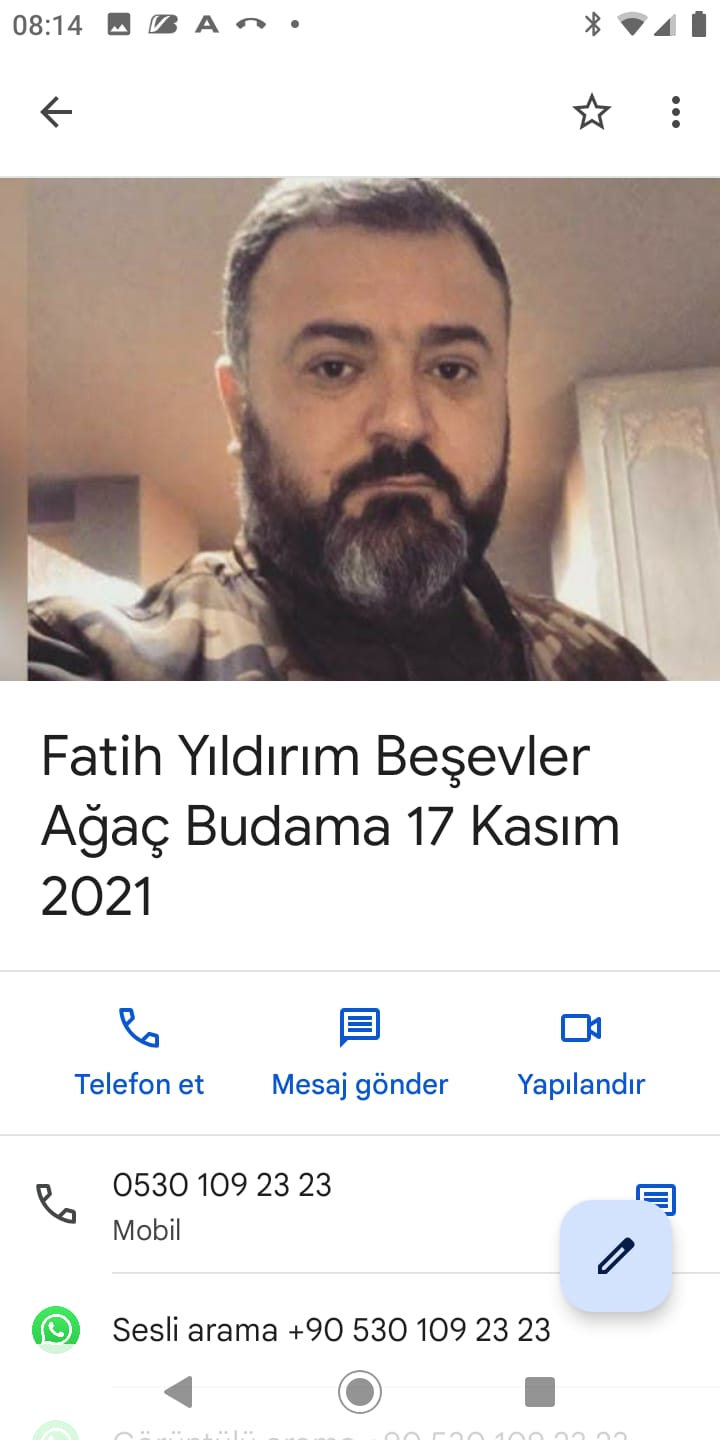Tap the Telefon et call button
Image resolution: width=720 pixels, height=1440 pixels.
[x=139, y=1052]
